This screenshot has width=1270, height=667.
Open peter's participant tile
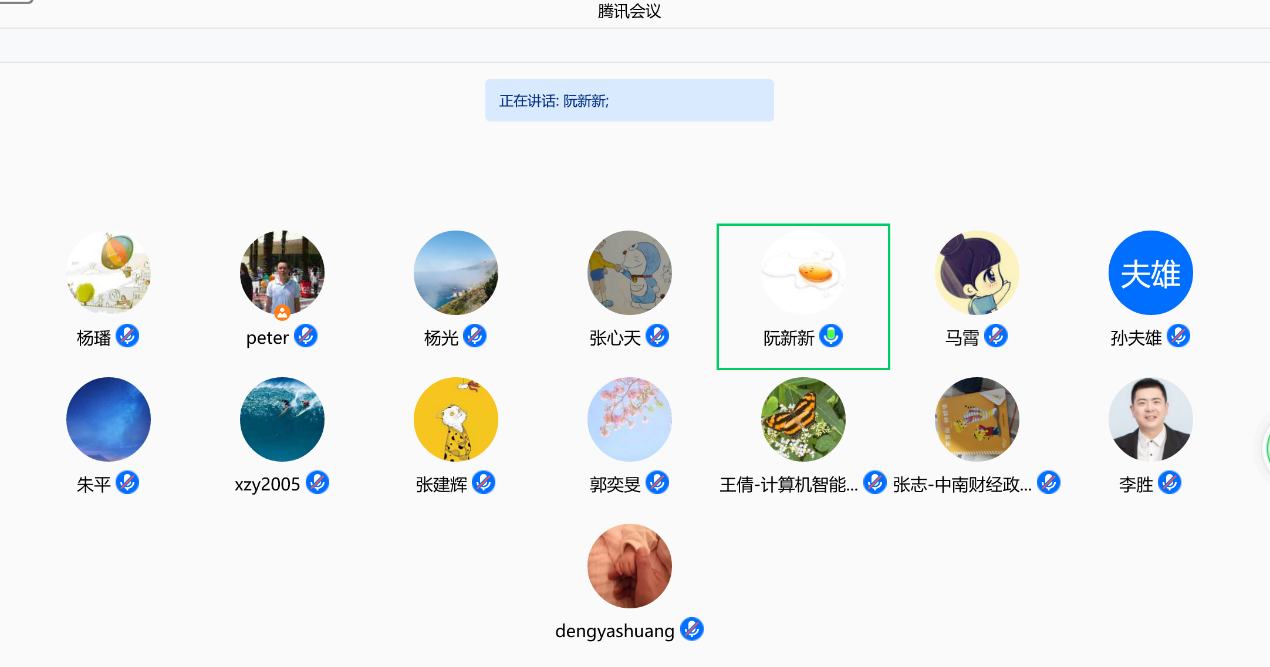click(x=282, y=273)
